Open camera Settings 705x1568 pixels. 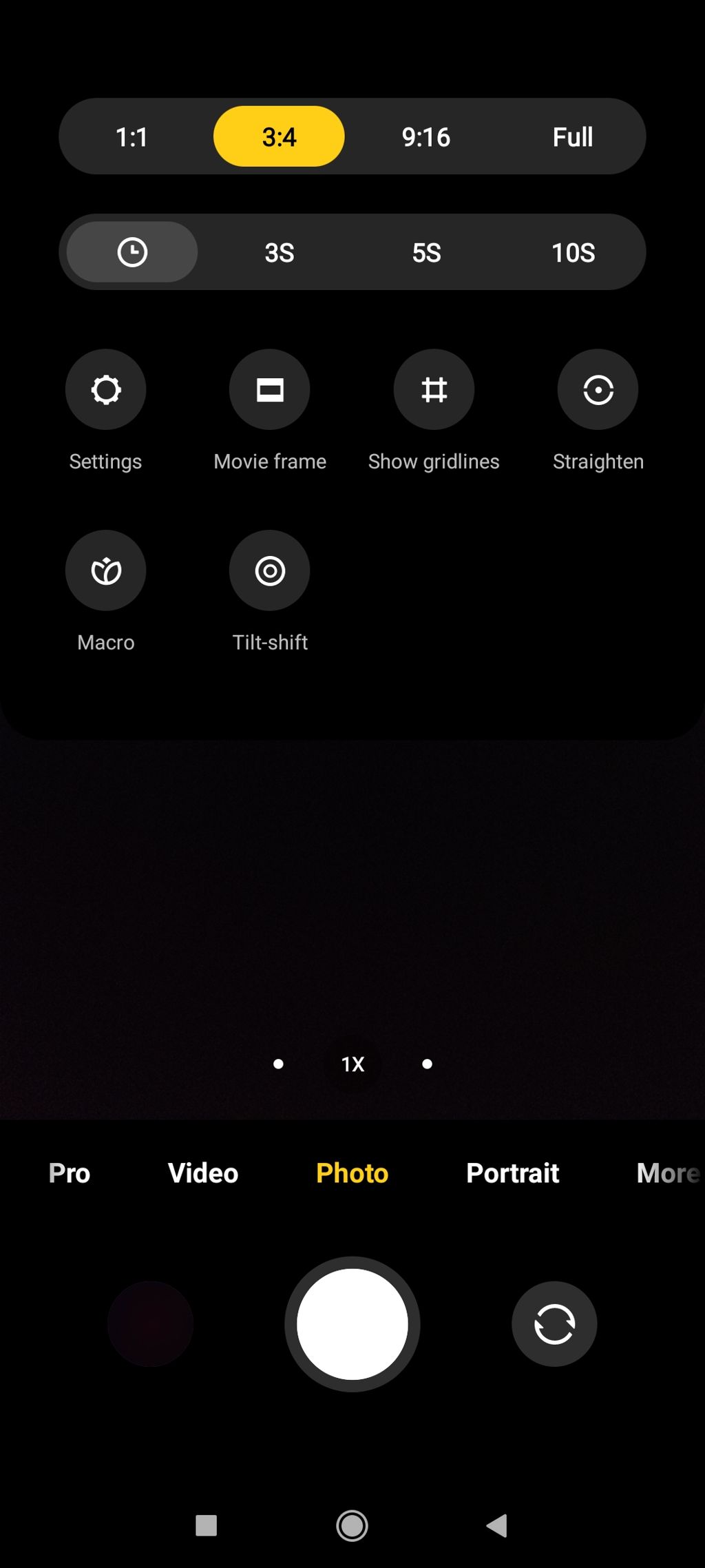click(105, 390)
